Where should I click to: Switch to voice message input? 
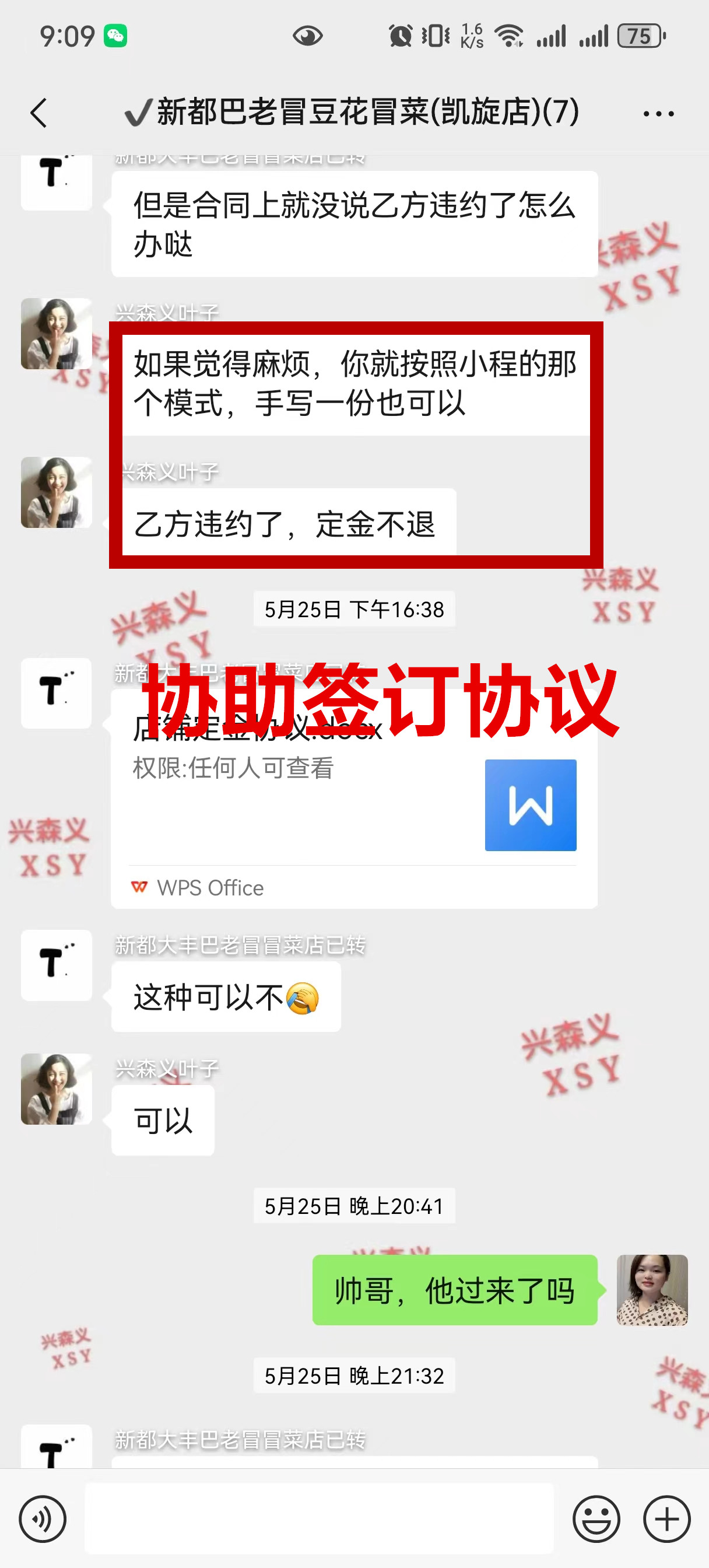click(x=43, y=1518)
